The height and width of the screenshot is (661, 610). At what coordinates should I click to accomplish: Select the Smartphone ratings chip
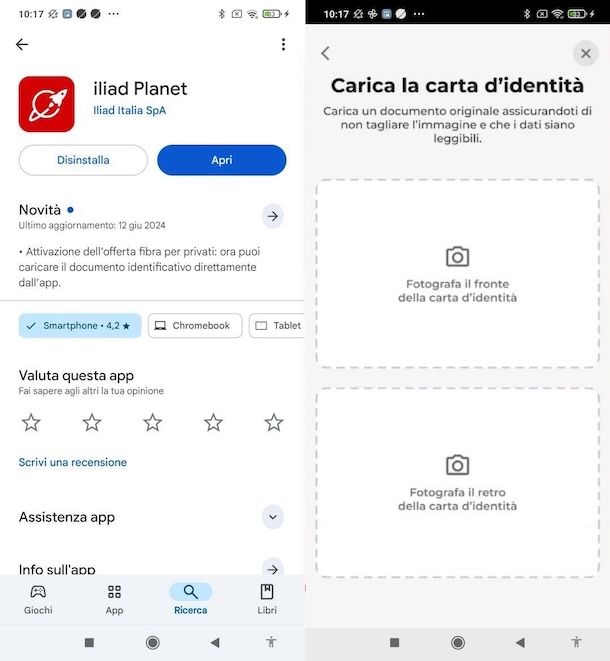pyautogui.click(x=80, y=325)
